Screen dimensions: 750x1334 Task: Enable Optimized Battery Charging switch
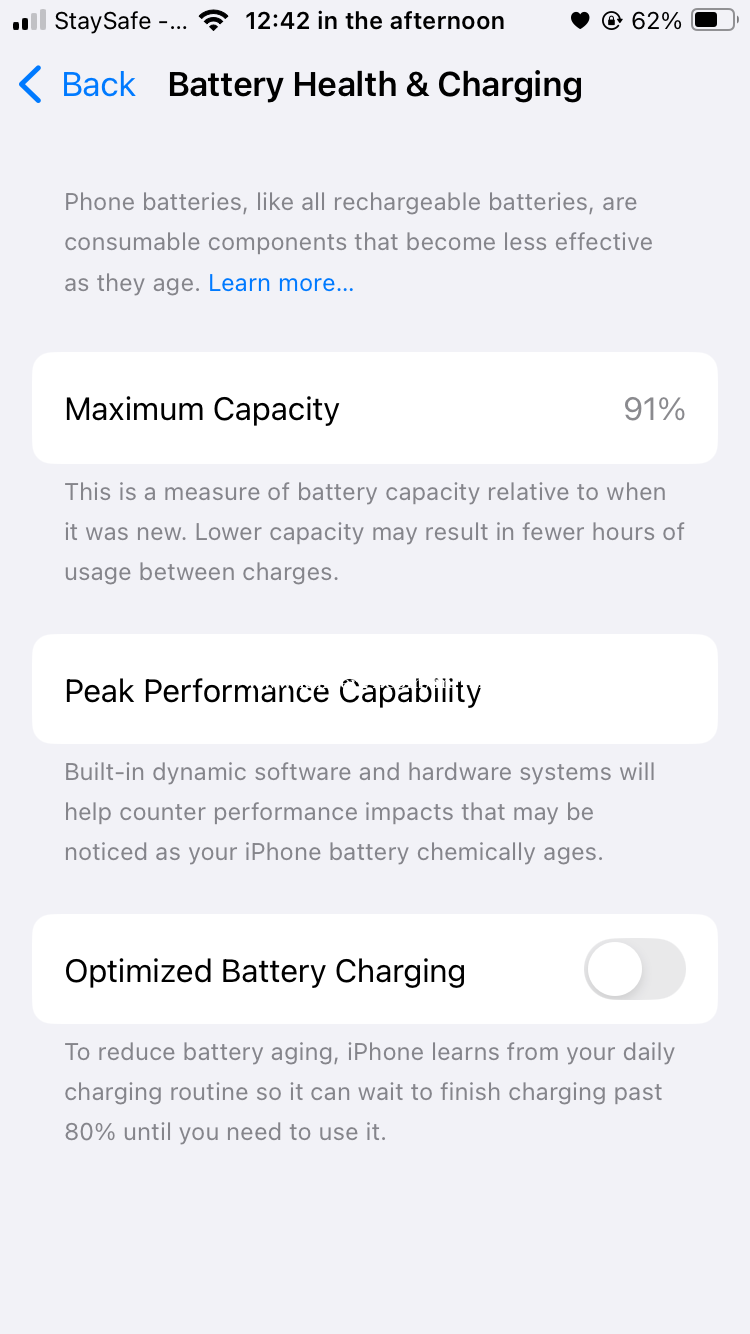(x=635, y=969)
